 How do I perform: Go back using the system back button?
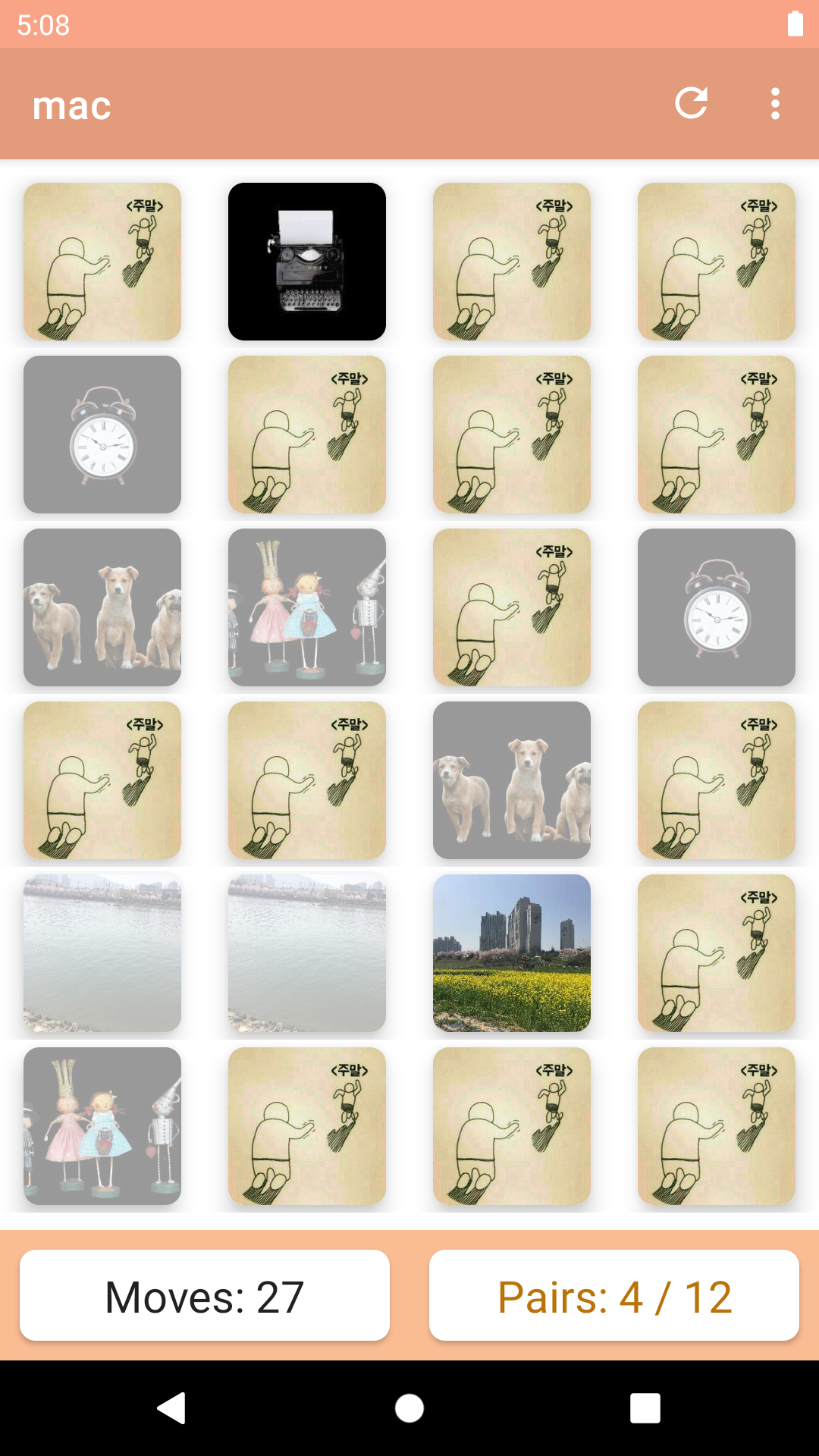pos(172,1408)
